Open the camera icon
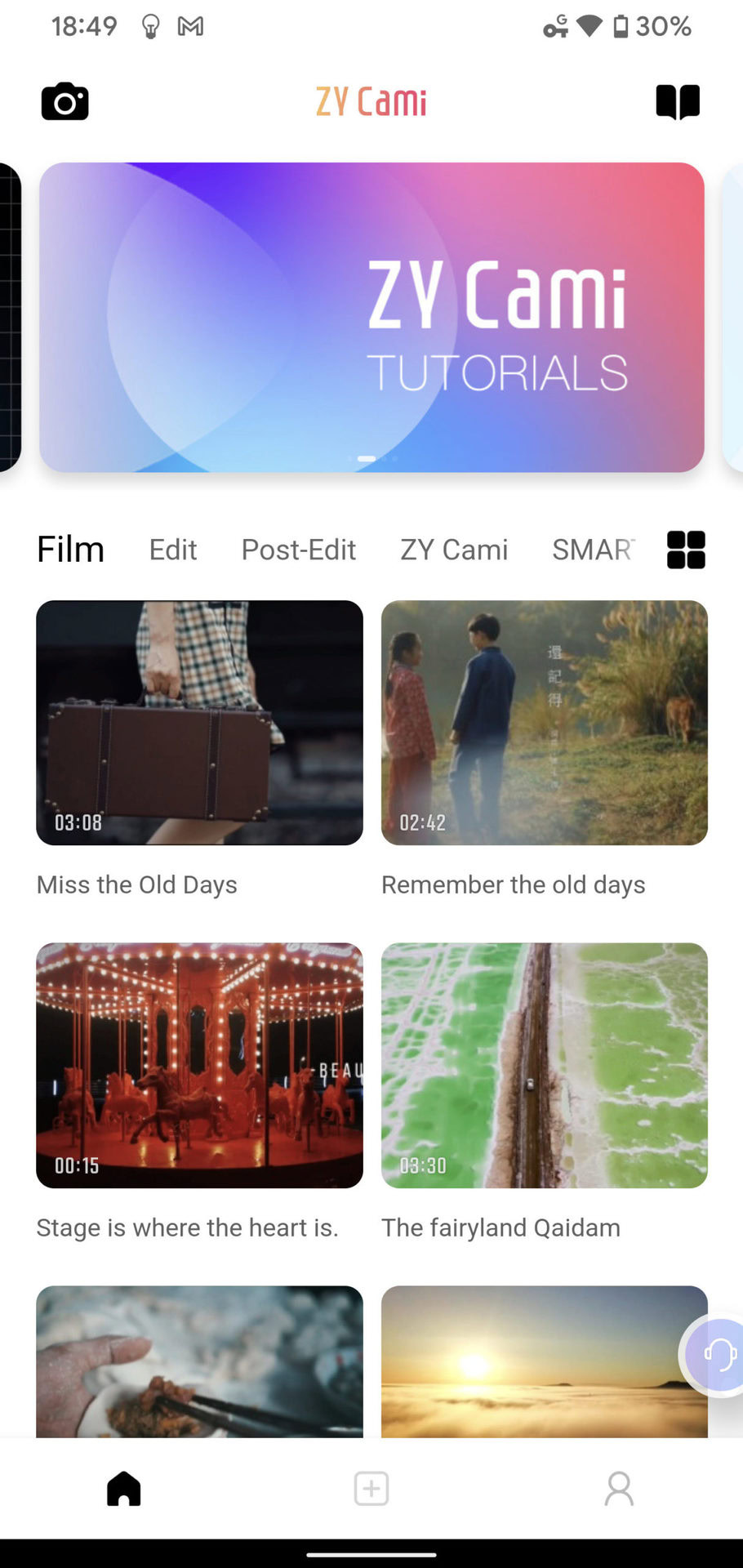743x1568 pixels. click(65, 102)
